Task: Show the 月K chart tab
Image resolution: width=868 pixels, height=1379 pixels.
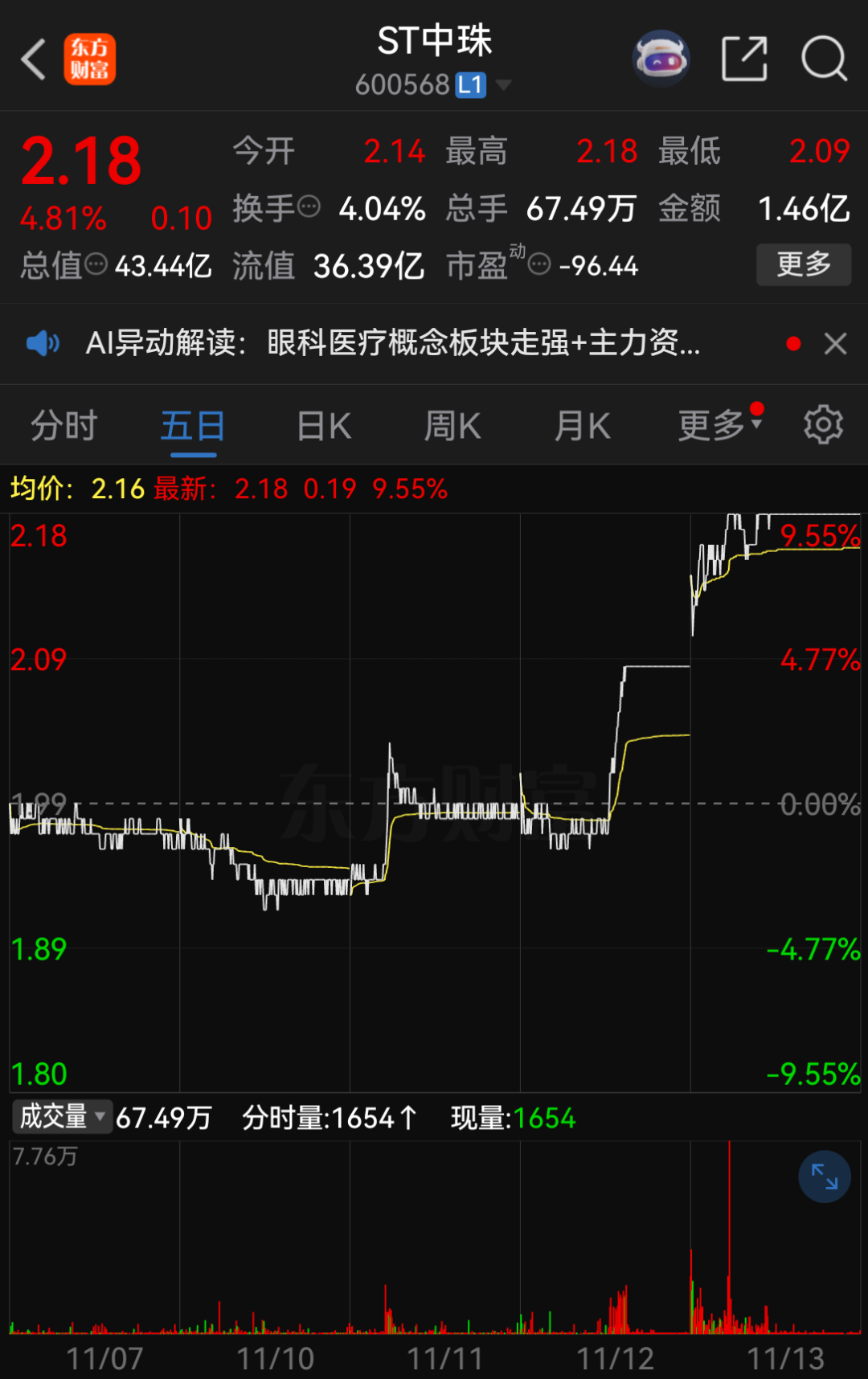Action: point(583,425)
